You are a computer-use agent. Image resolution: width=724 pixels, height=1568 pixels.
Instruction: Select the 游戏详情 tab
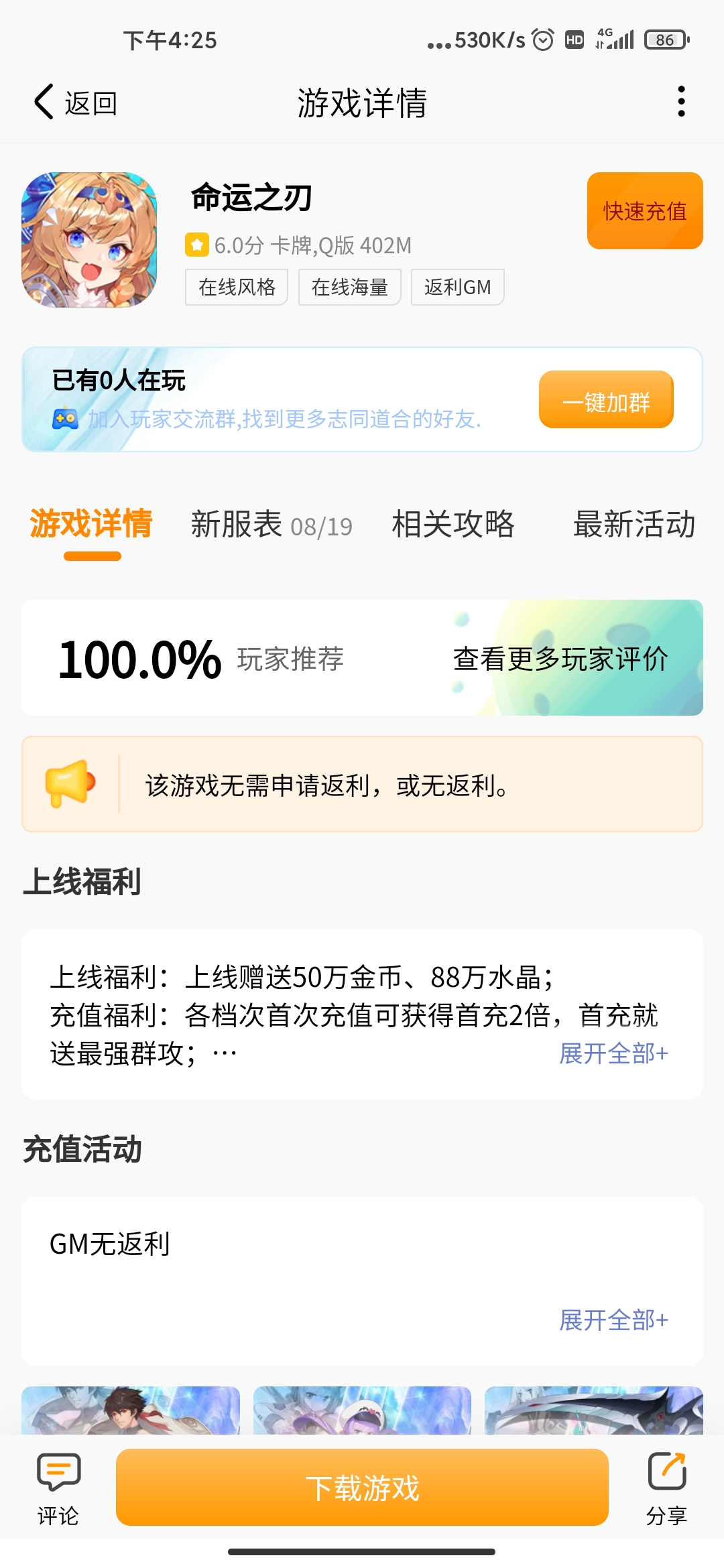point(91,525)
